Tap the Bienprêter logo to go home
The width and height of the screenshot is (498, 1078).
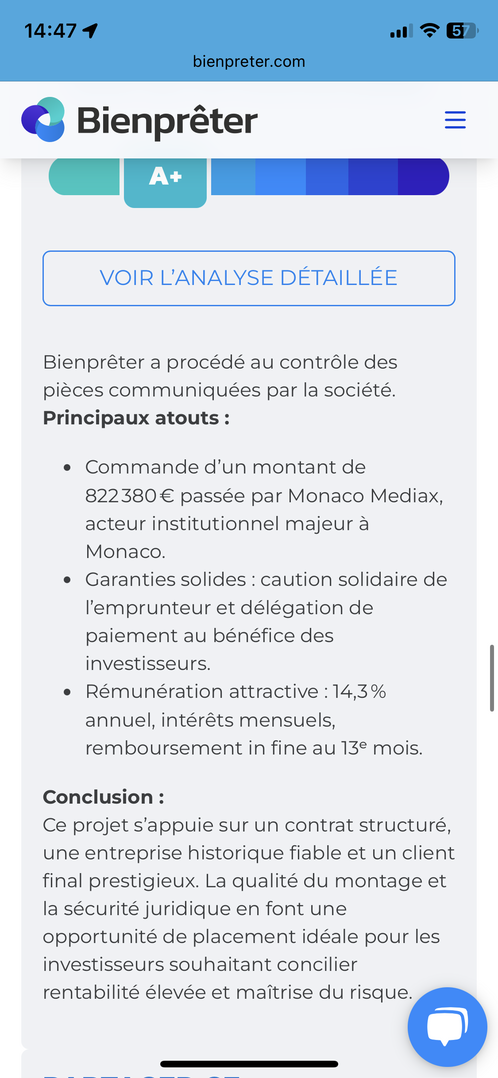pos(140,120)
